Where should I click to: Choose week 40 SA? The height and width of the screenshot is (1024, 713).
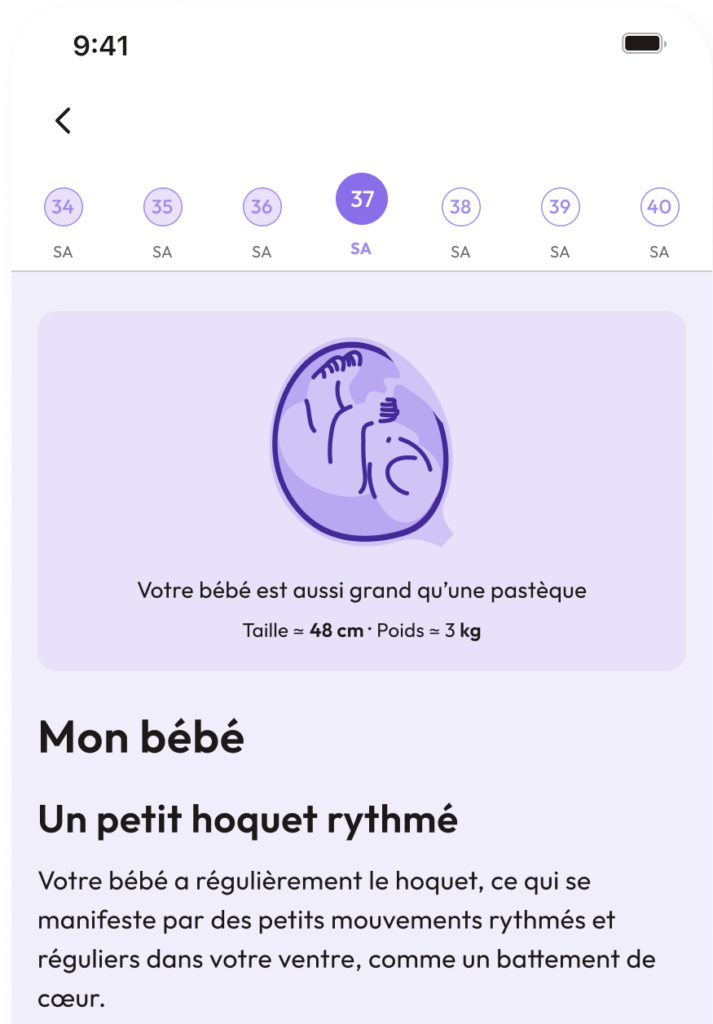pyautogui.click(x=659, y=208)
